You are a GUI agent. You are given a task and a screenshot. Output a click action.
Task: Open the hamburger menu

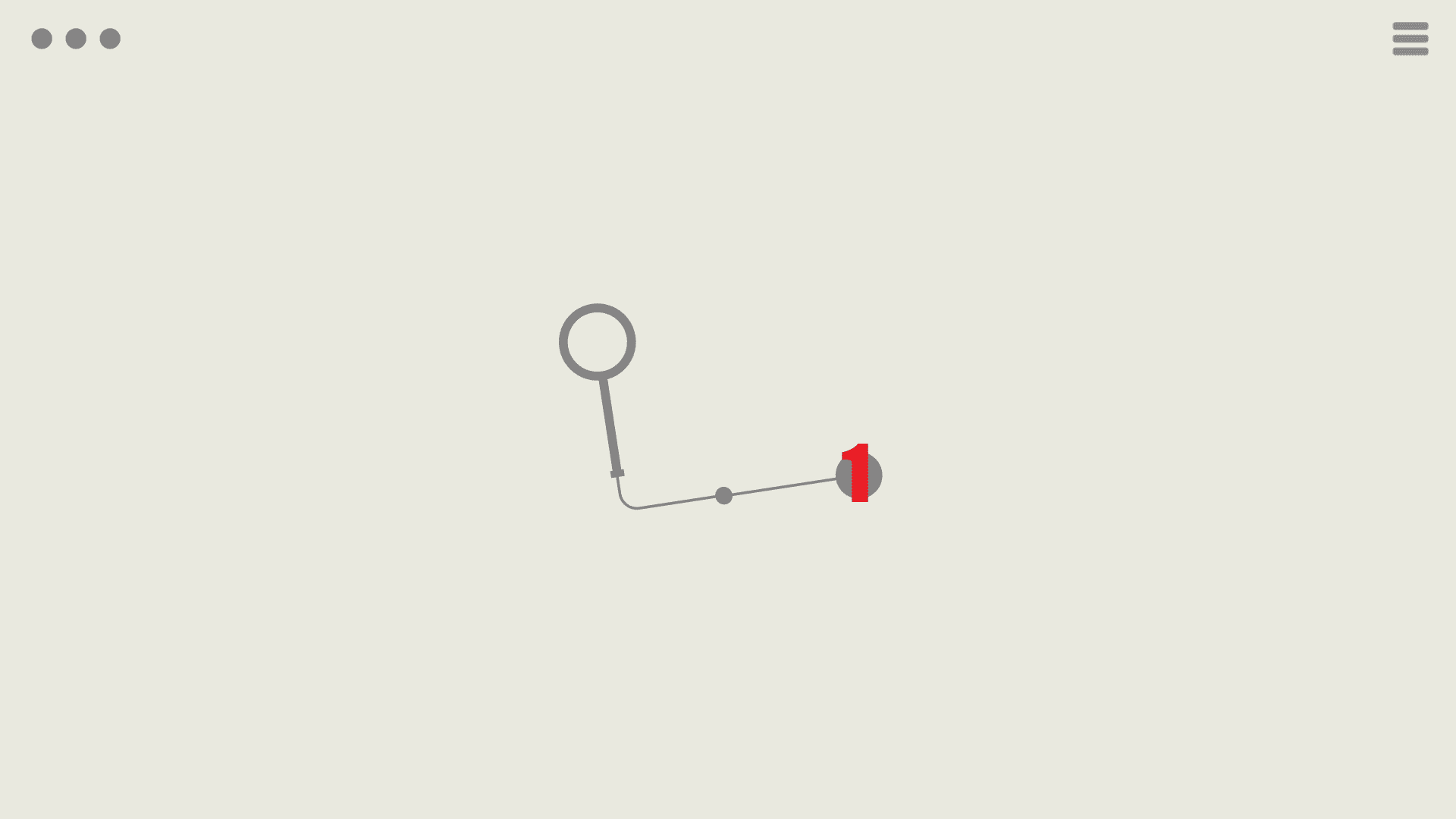pyautogui.click(x=1410, y=39)
